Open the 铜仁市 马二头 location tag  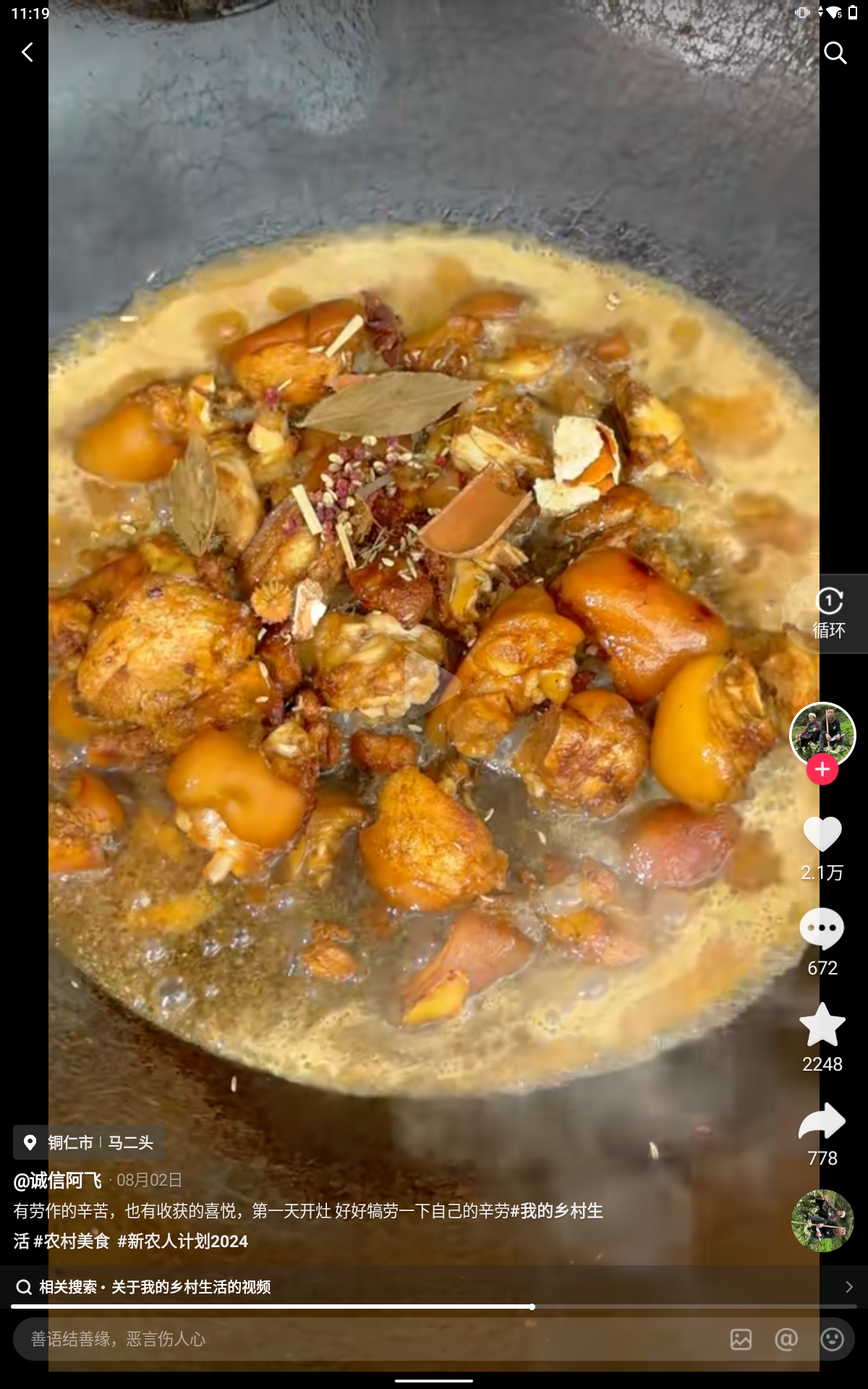coord(89,1143)
